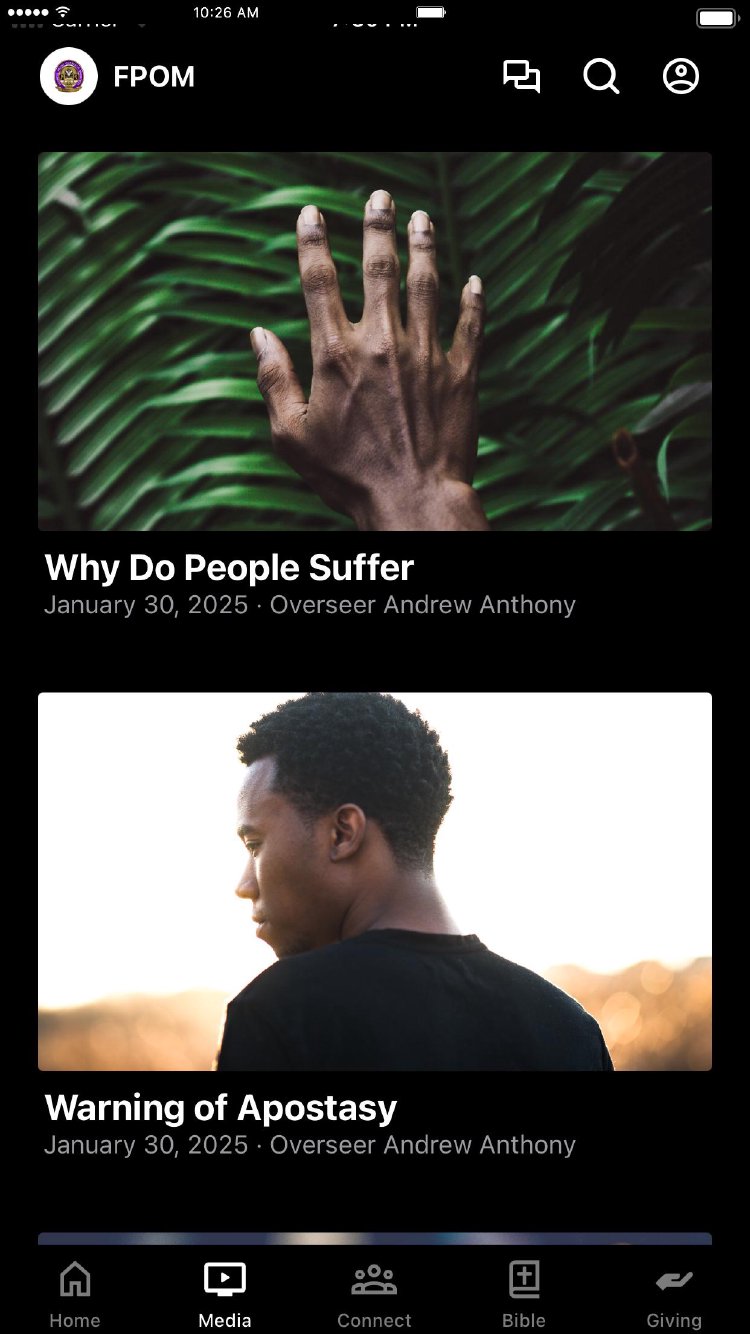Viewport: 750px width, 1334px height.
Task: Open the messages chat icon
Action: pos(521,77)
